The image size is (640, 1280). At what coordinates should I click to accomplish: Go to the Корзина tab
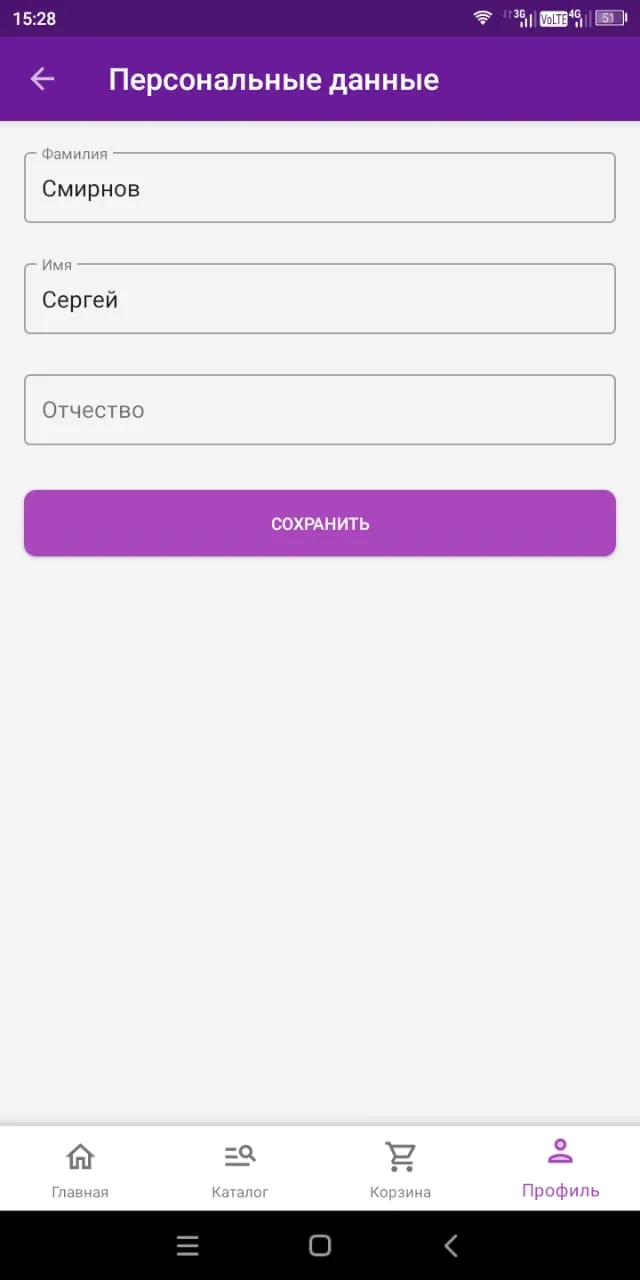pos(400,1170)
